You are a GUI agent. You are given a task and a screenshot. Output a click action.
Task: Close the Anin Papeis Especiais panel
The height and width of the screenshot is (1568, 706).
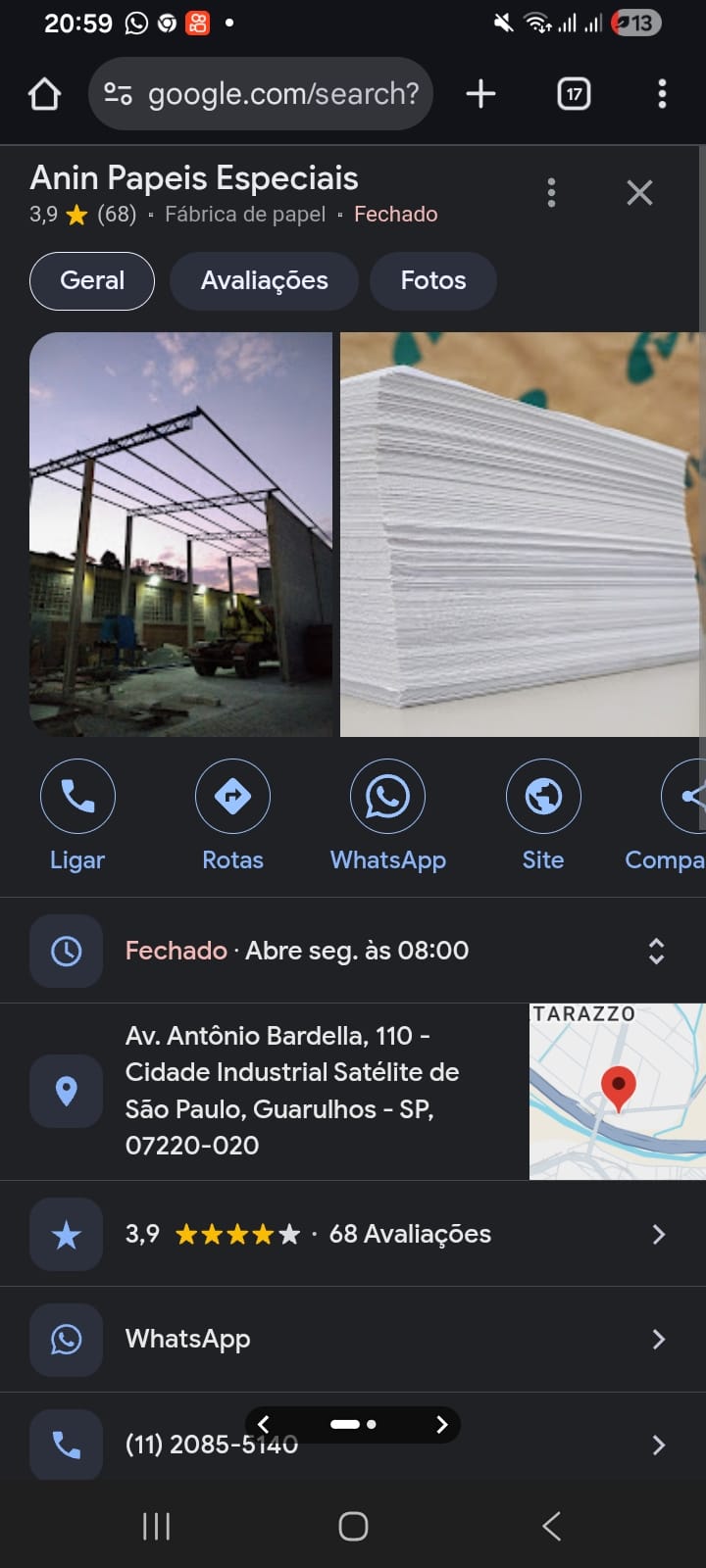(639, 193)
